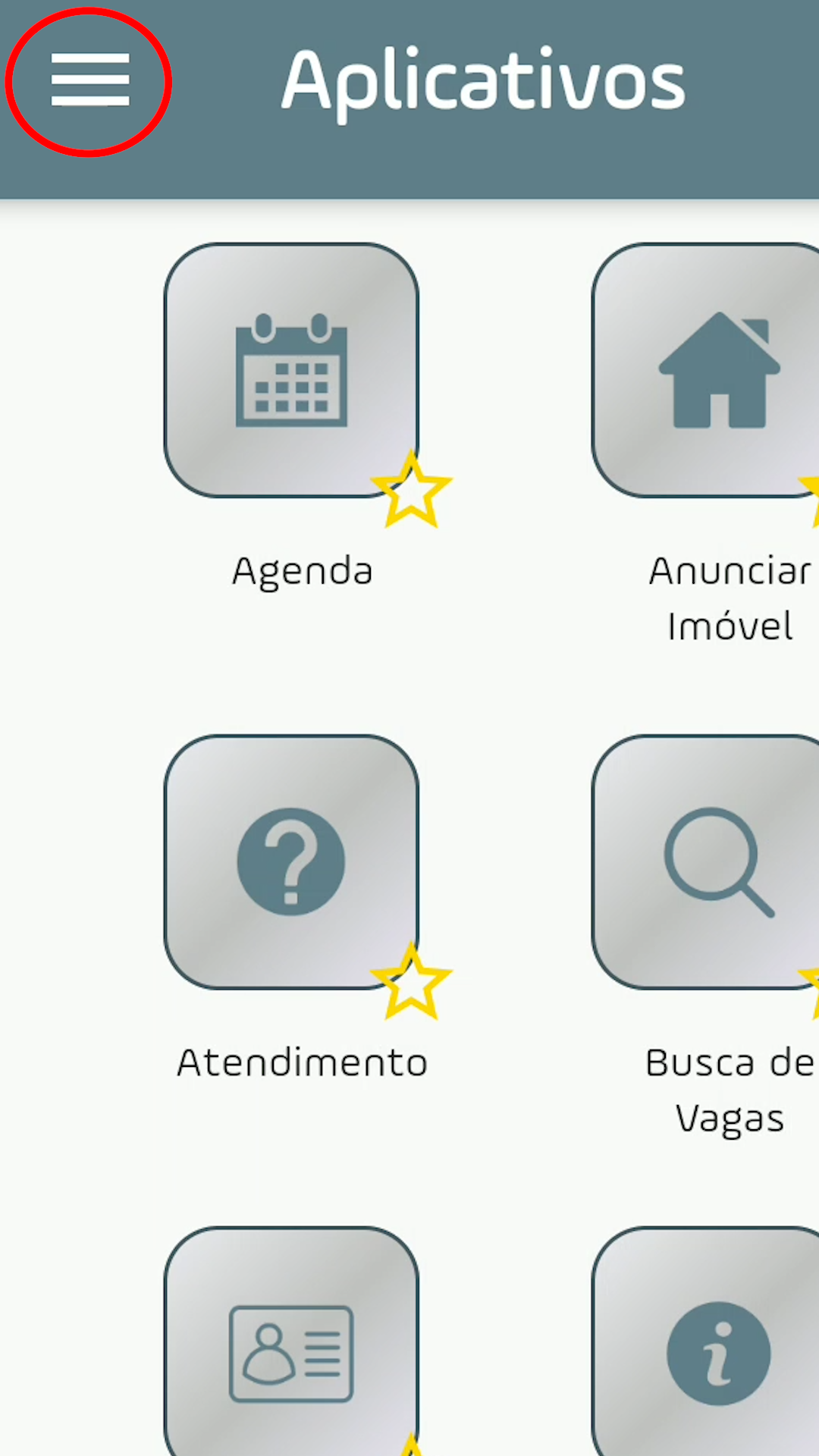Open the information app tile
This screenshot has width=819, height=1456.
pyautogui.click(x=706, y=1341)
